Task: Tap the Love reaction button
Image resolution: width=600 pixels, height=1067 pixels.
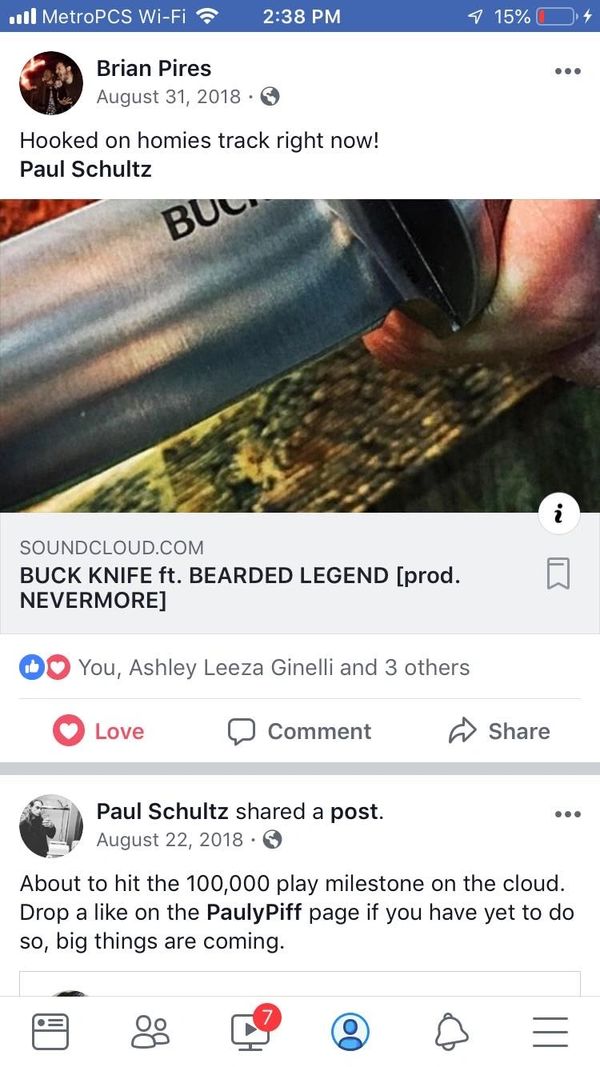Action: 98,731
